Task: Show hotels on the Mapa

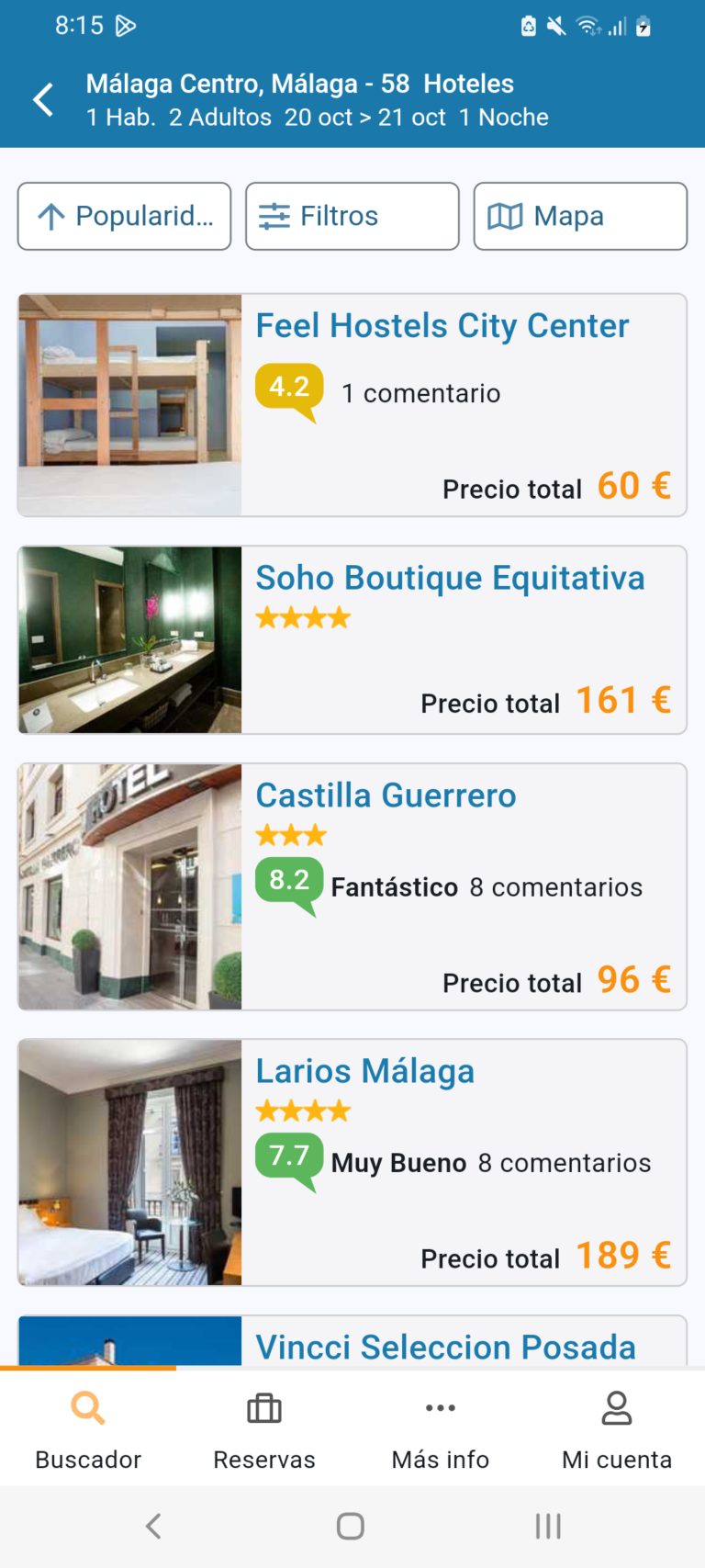Action: point(579,216)
